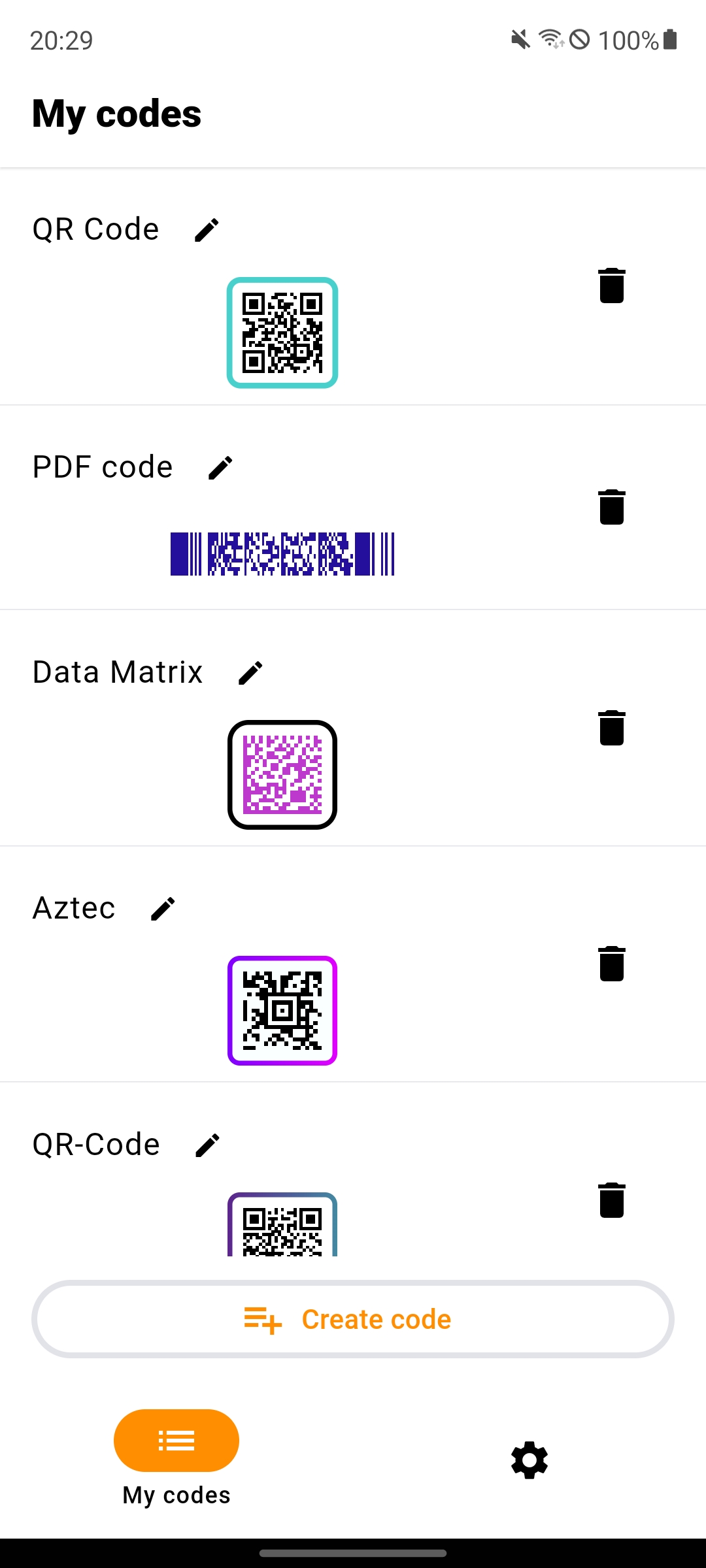Delete the Aztec code
Image resolution: width=706 pixels, height=1568 pixels.
tap(612, 964)
